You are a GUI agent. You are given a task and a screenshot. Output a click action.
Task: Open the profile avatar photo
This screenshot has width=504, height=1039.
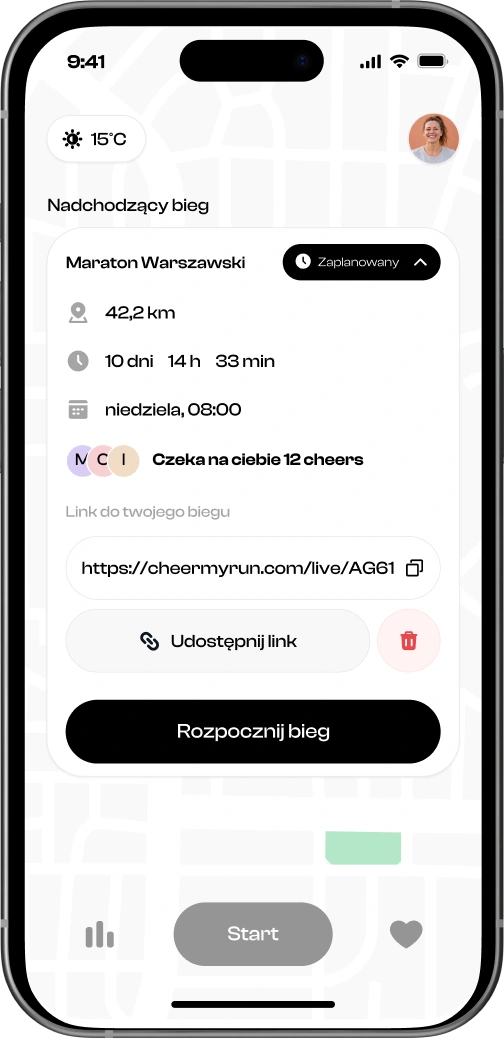coord(434,138)
